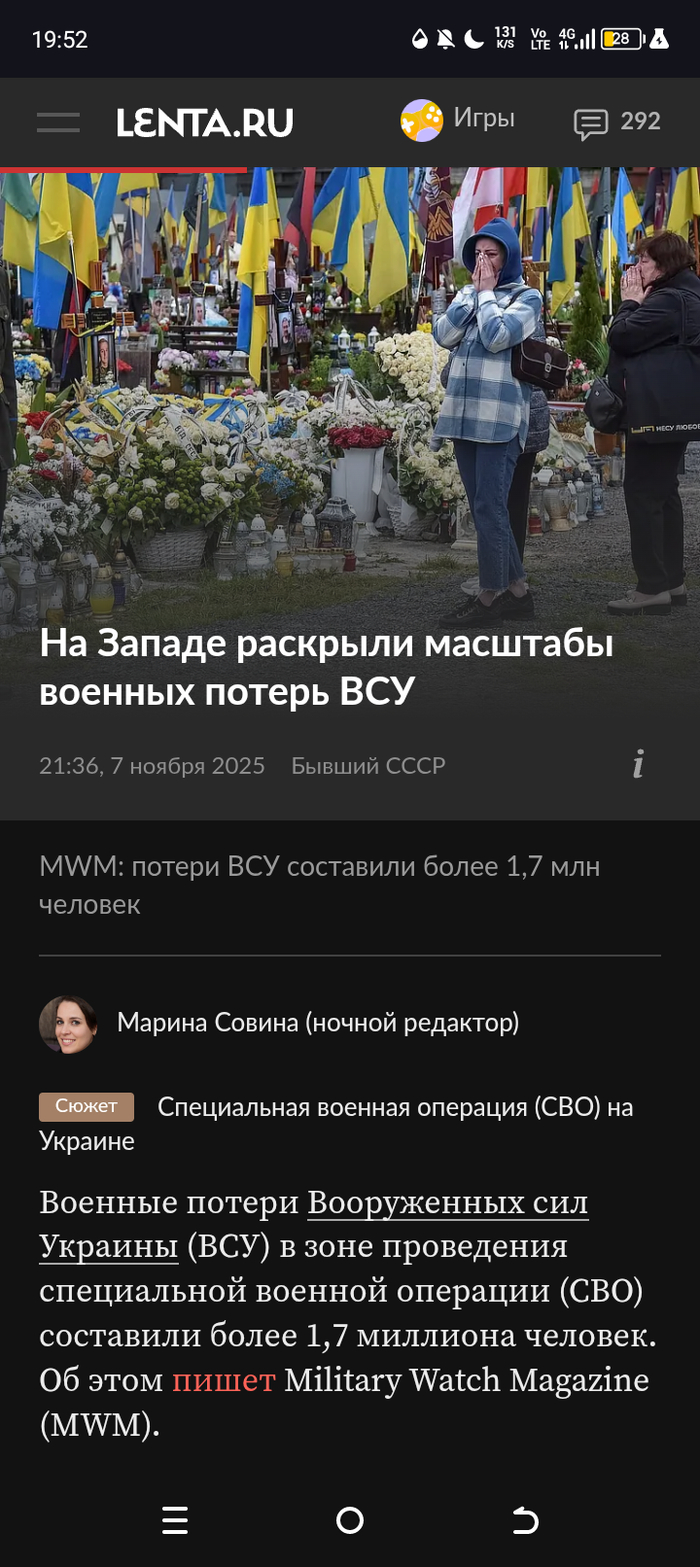Go back with the system back button

pyautogui.click(x=525, y=1521)
